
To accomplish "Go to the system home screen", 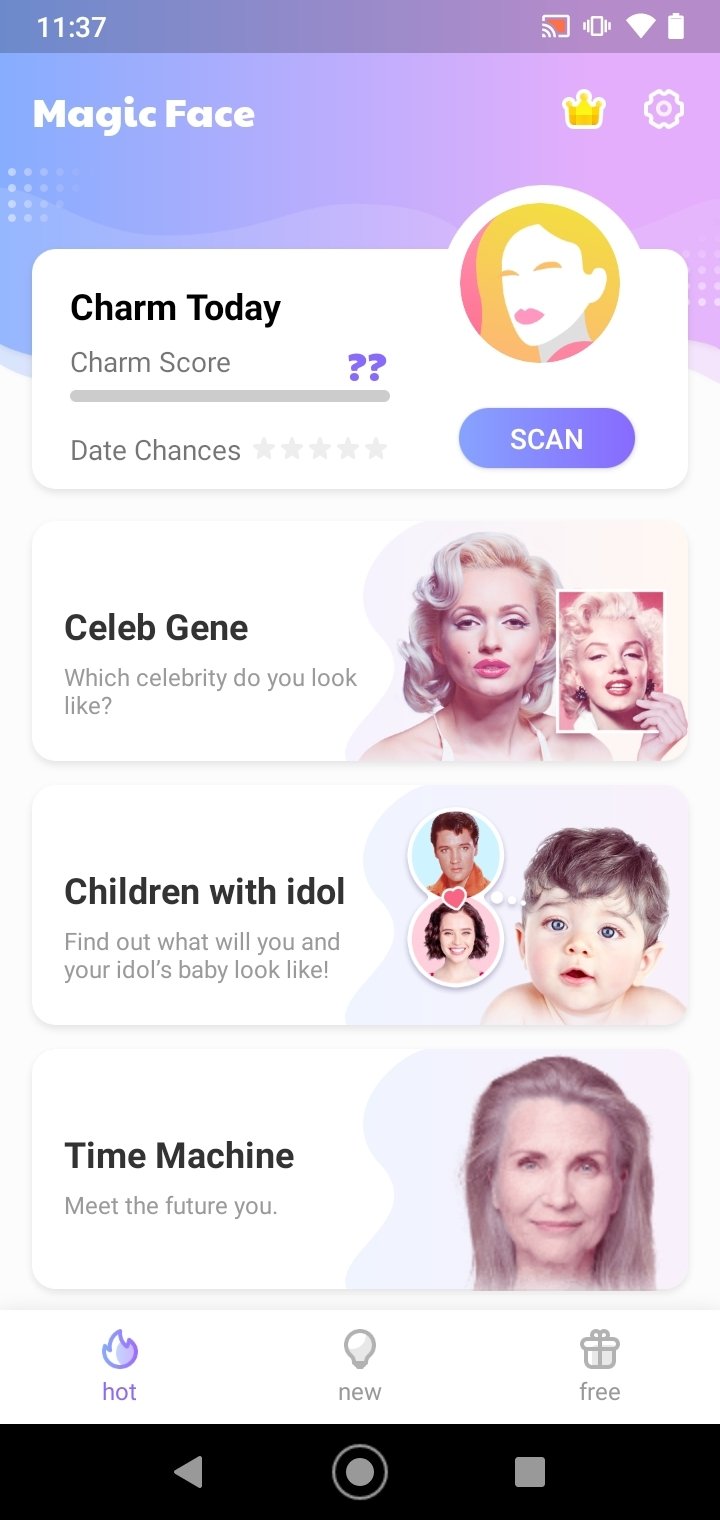I will click(360, 1472).
